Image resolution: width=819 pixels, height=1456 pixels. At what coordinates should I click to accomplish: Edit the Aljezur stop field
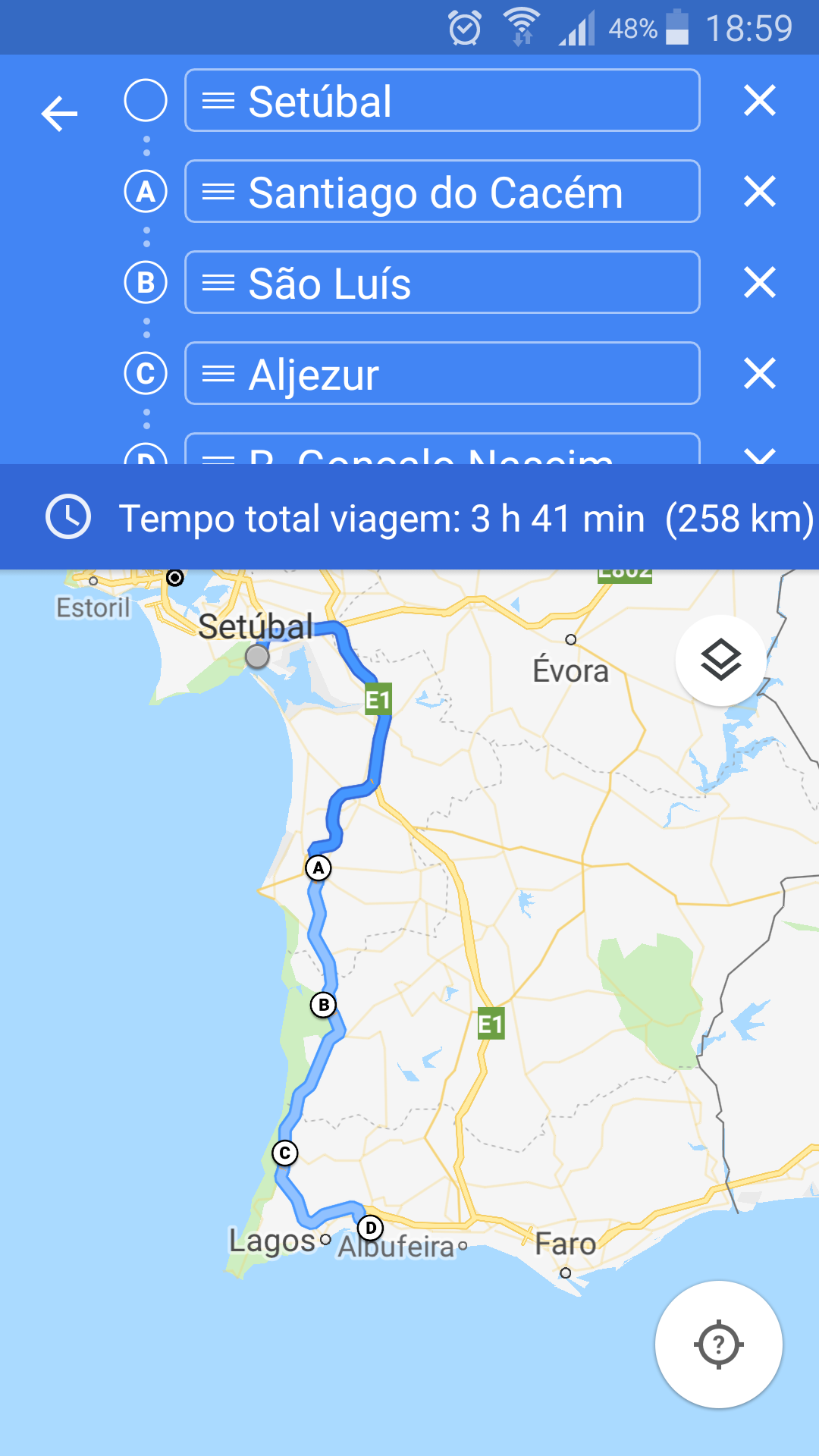pos(455,374)
